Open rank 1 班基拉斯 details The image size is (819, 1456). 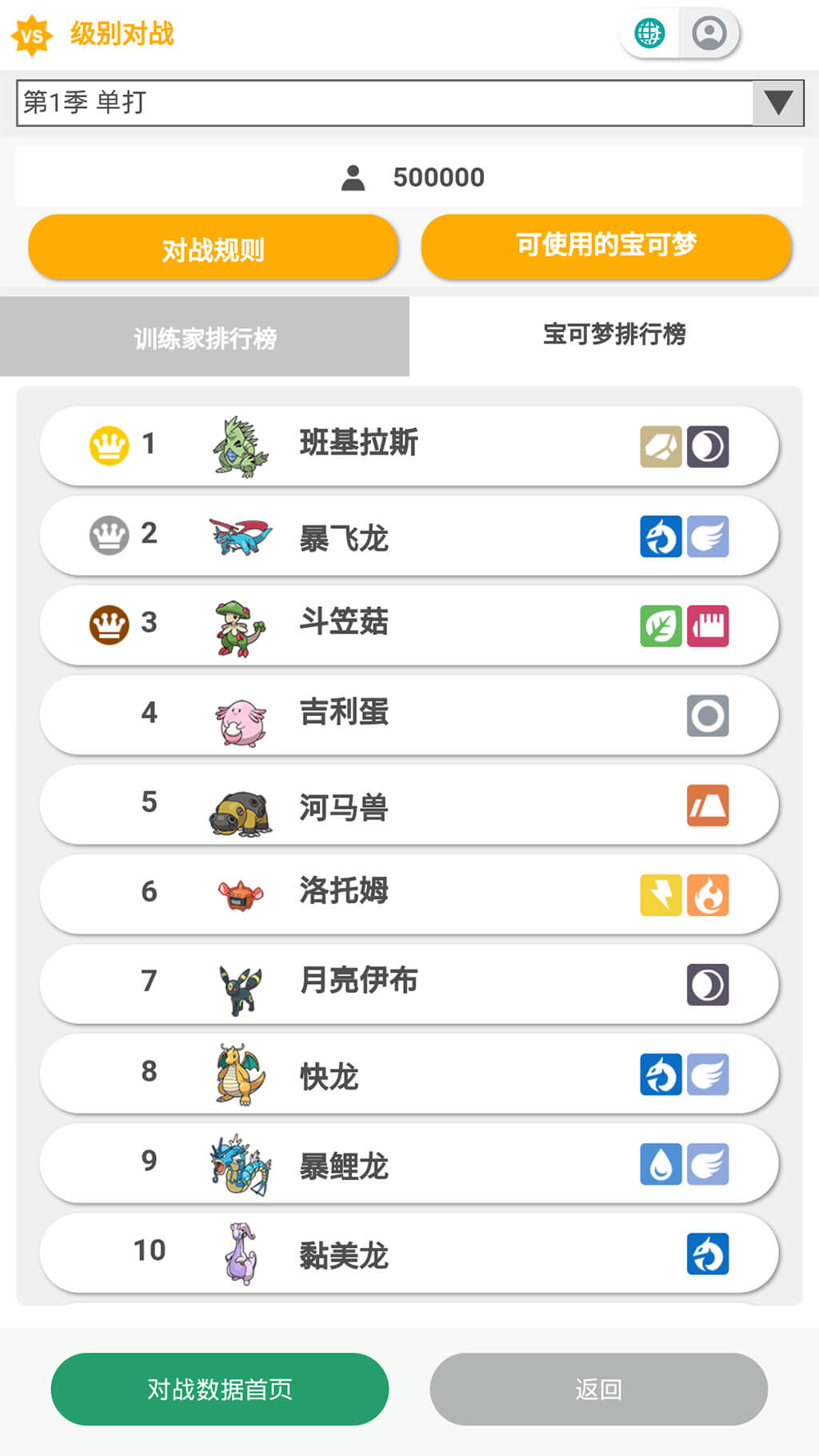click(408, 445)
